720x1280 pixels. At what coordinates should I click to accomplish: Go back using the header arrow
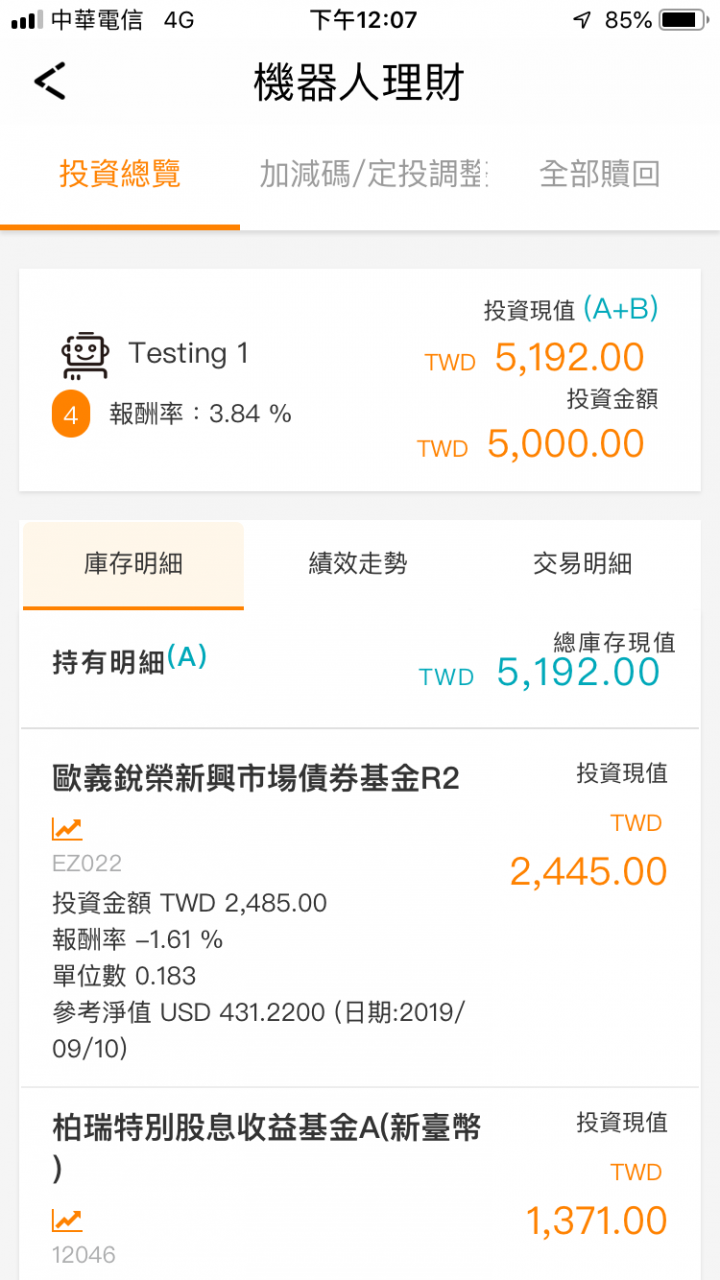(x=50, y=81)
